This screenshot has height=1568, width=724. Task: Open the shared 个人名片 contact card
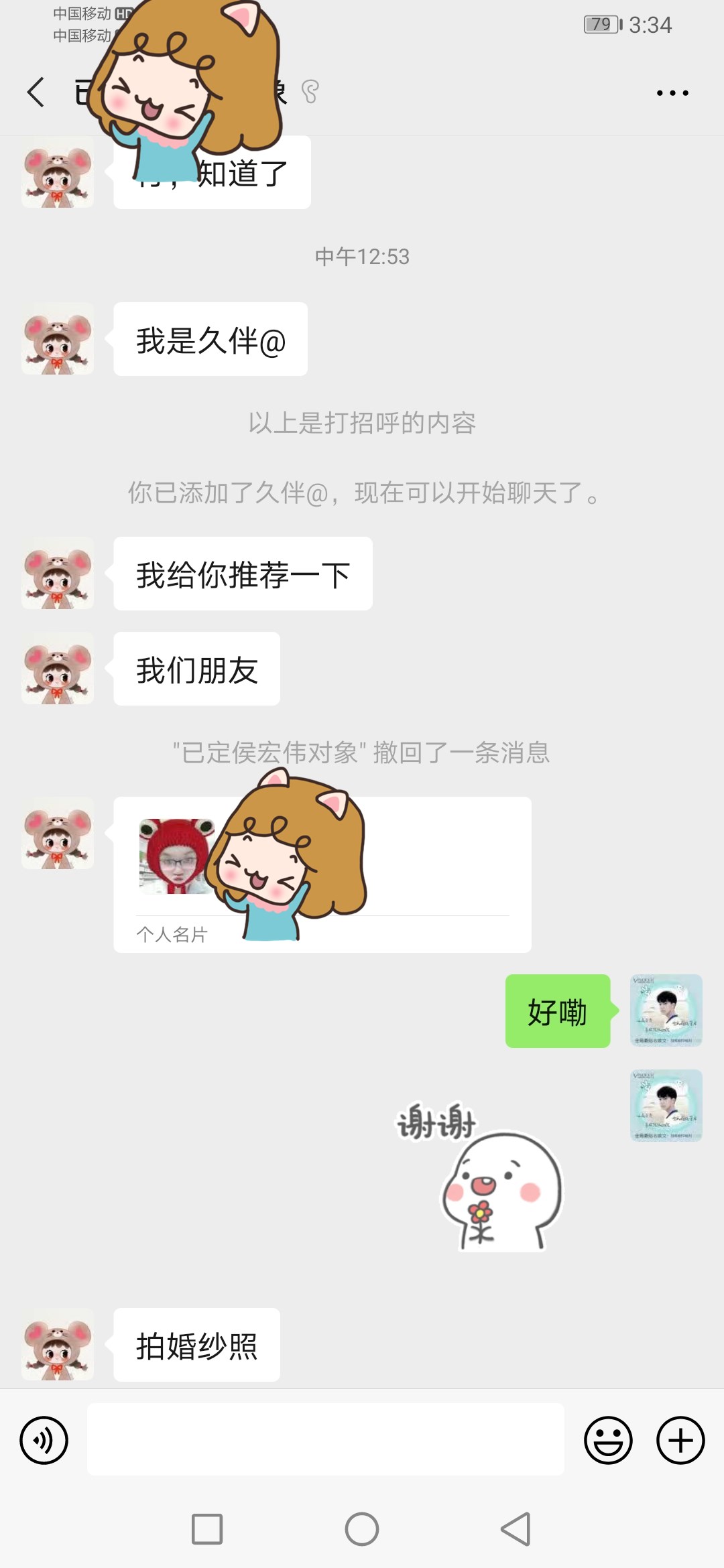[x=322, y=874]
